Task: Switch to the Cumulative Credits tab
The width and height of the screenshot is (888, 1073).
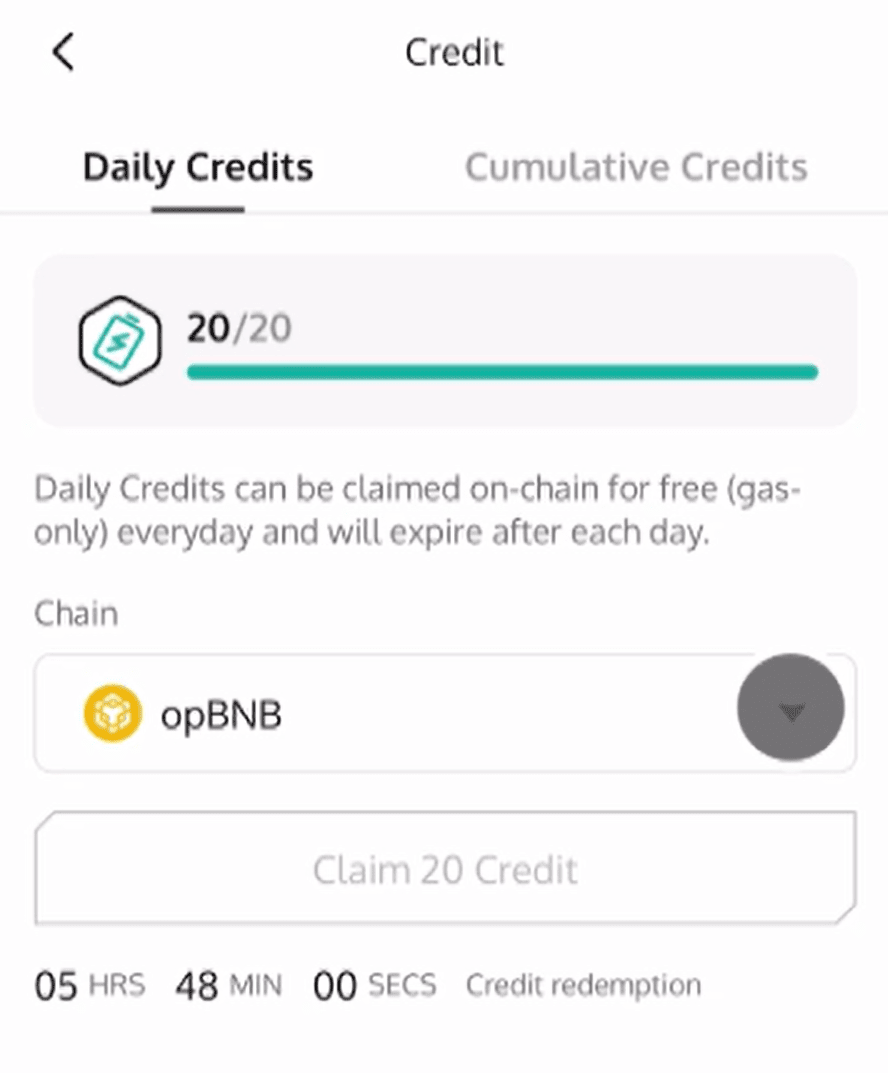Action: pyautogui.click(x=636, y=167)
